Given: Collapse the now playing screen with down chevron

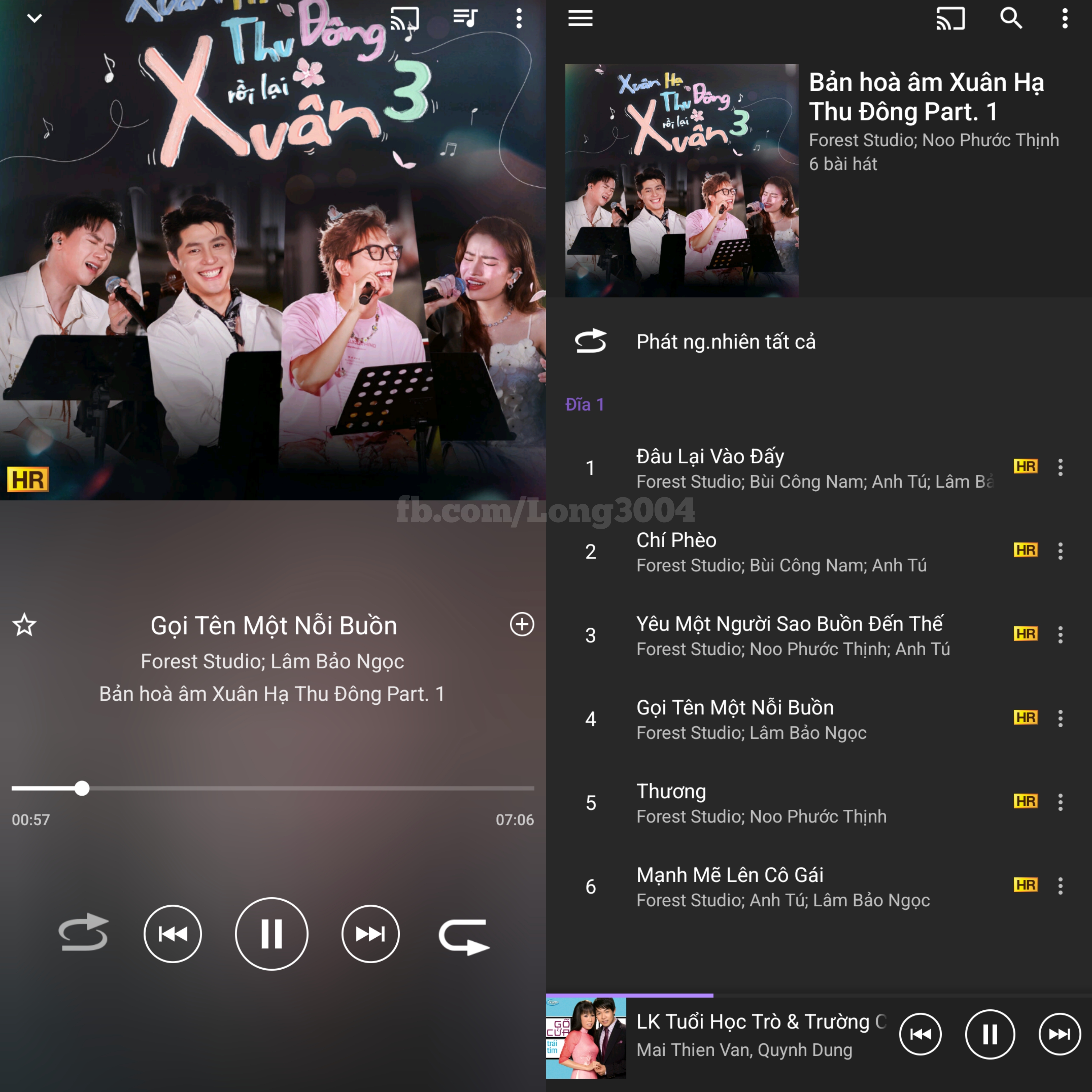Looking at the screenshot, I should coord(34,19).
